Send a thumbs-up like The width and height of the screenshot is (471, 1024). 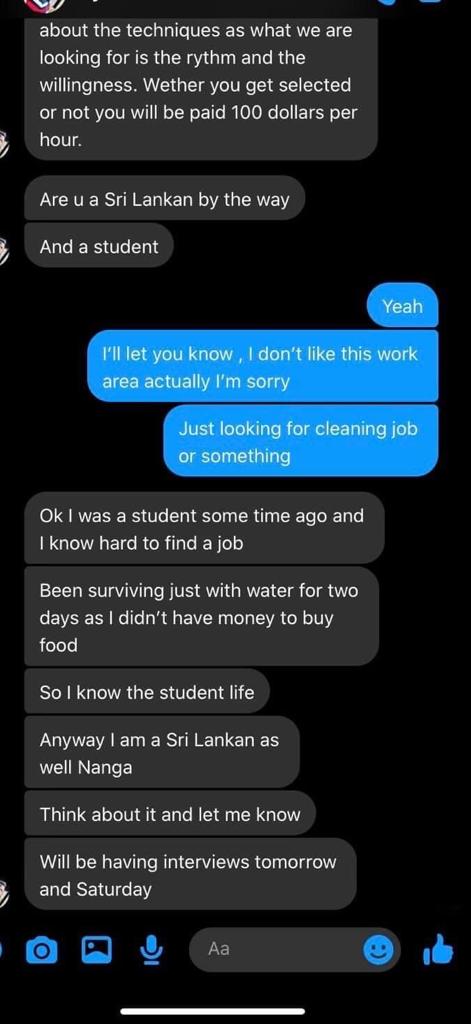tap(438, 949)
